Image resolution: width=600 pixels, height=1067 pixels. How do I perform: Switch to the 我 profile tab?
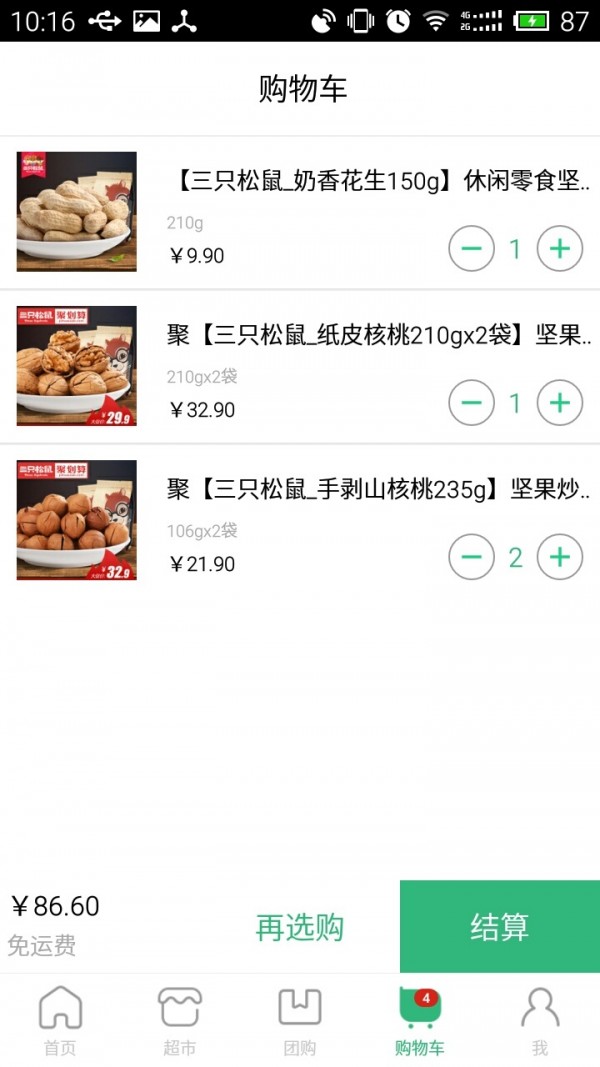pos(540,1020)
